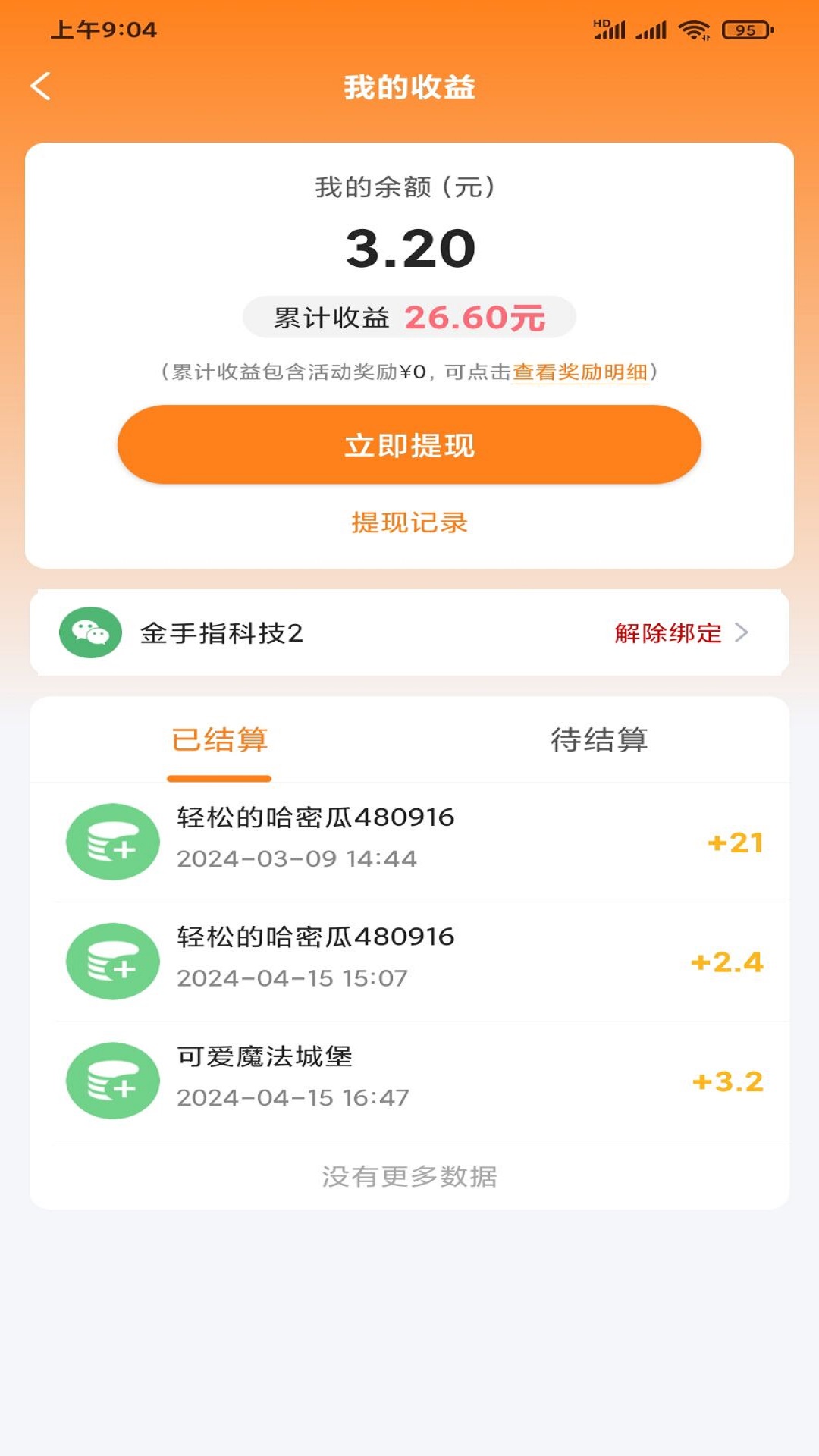
Task: Select the 已结算 tab
Action: (x=219, y=740)
